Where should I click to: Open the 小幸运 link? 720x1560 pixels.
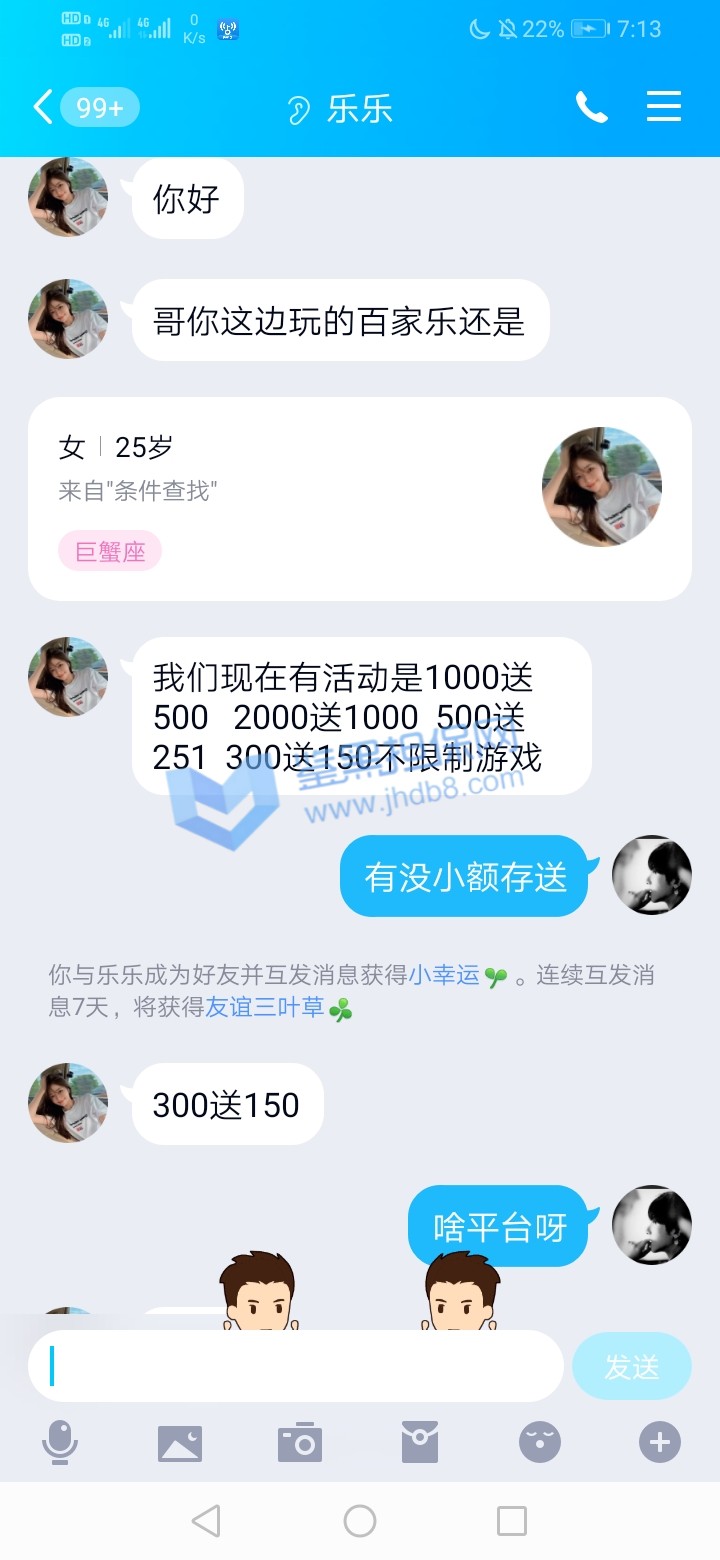(x=444, y=975)
